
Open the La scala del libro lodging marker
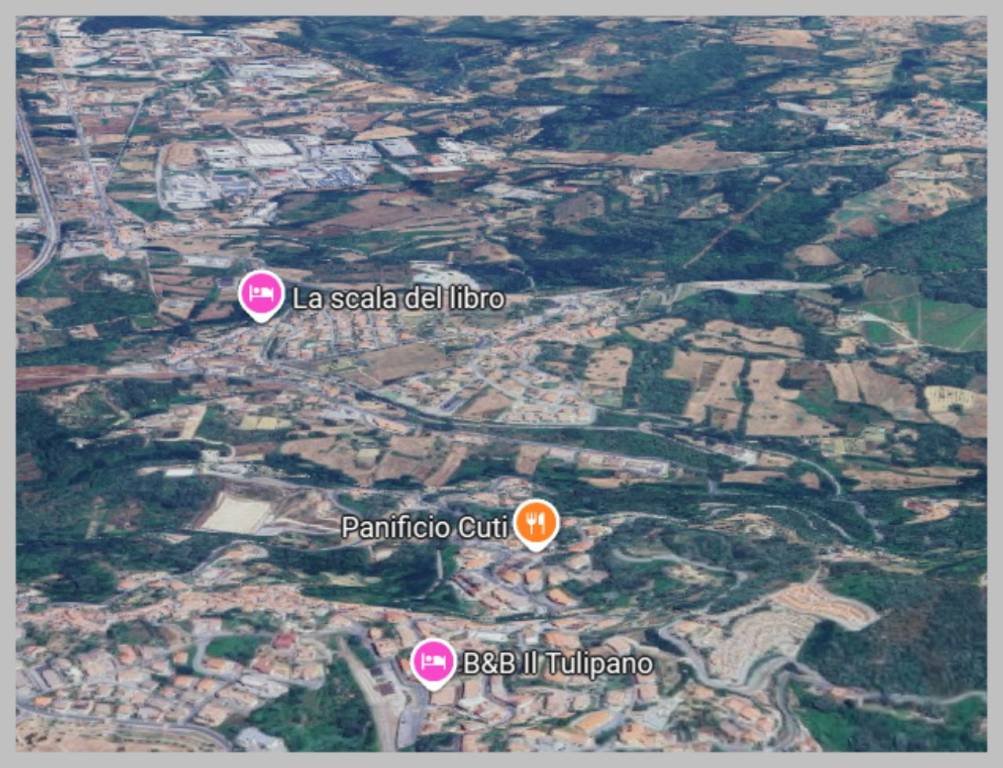click(x=261, y=294)
